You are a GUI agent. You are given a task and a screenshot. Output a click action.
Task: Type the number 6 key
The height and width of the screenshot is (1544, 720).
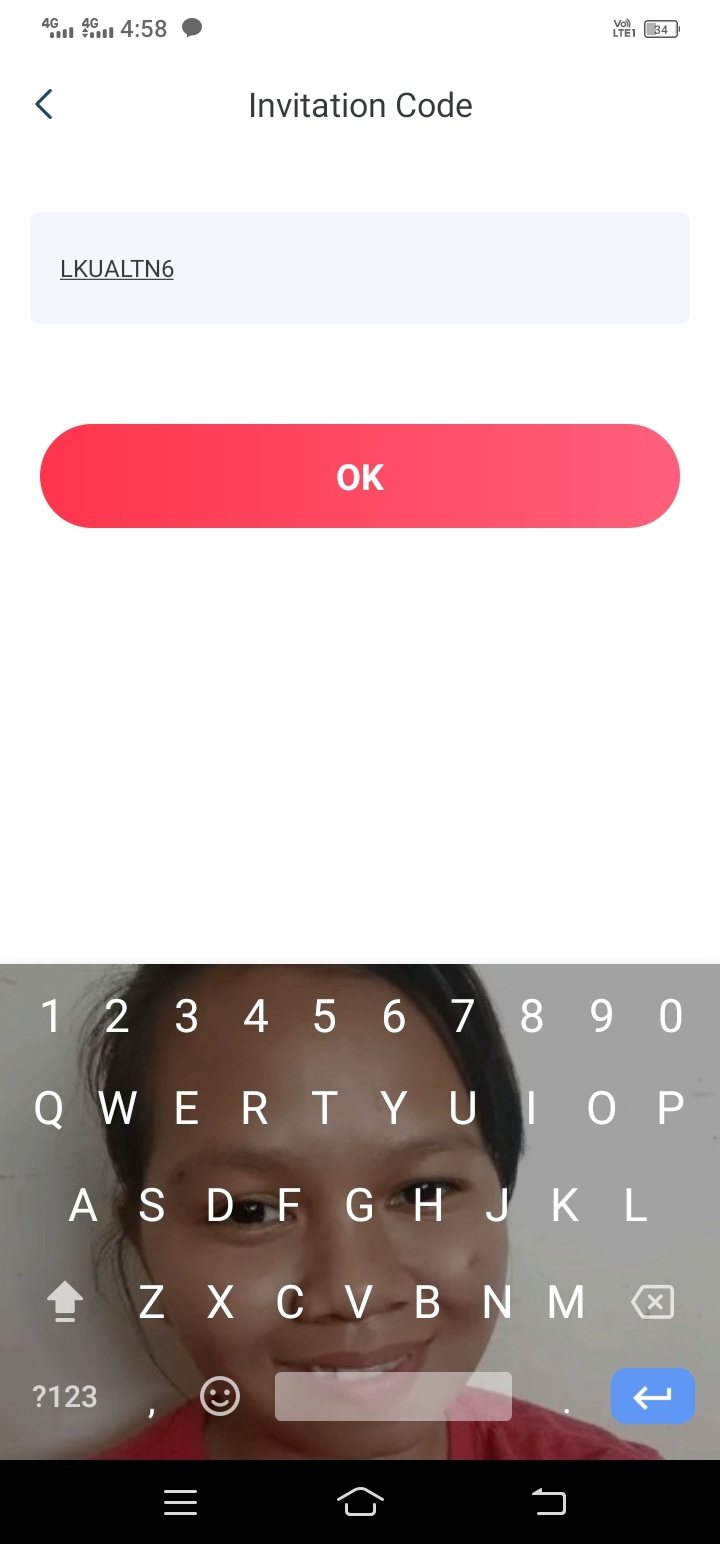393,1017
